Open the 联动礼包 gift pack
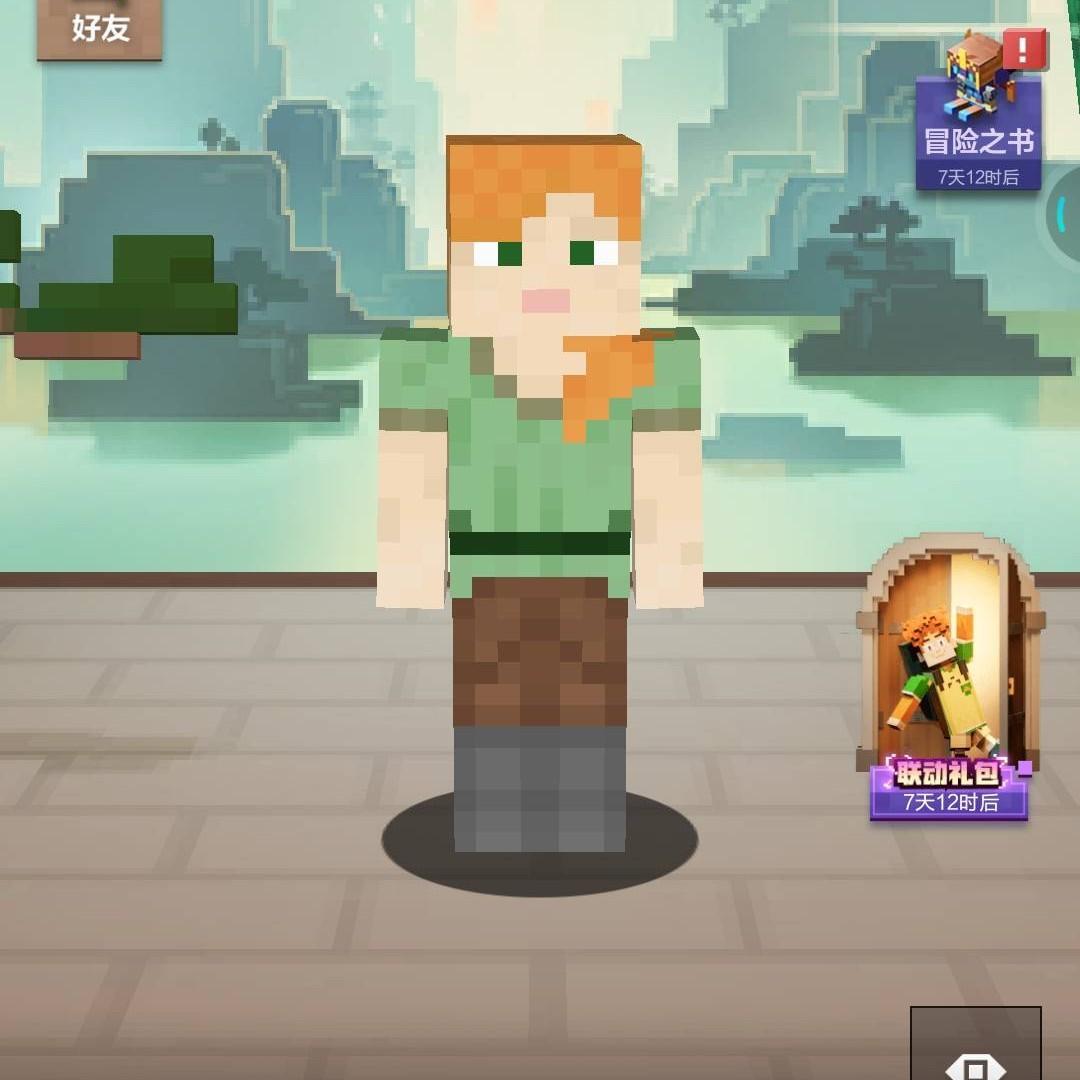The width and height of the screenshot is (1080, 1080). click(949, 680)
